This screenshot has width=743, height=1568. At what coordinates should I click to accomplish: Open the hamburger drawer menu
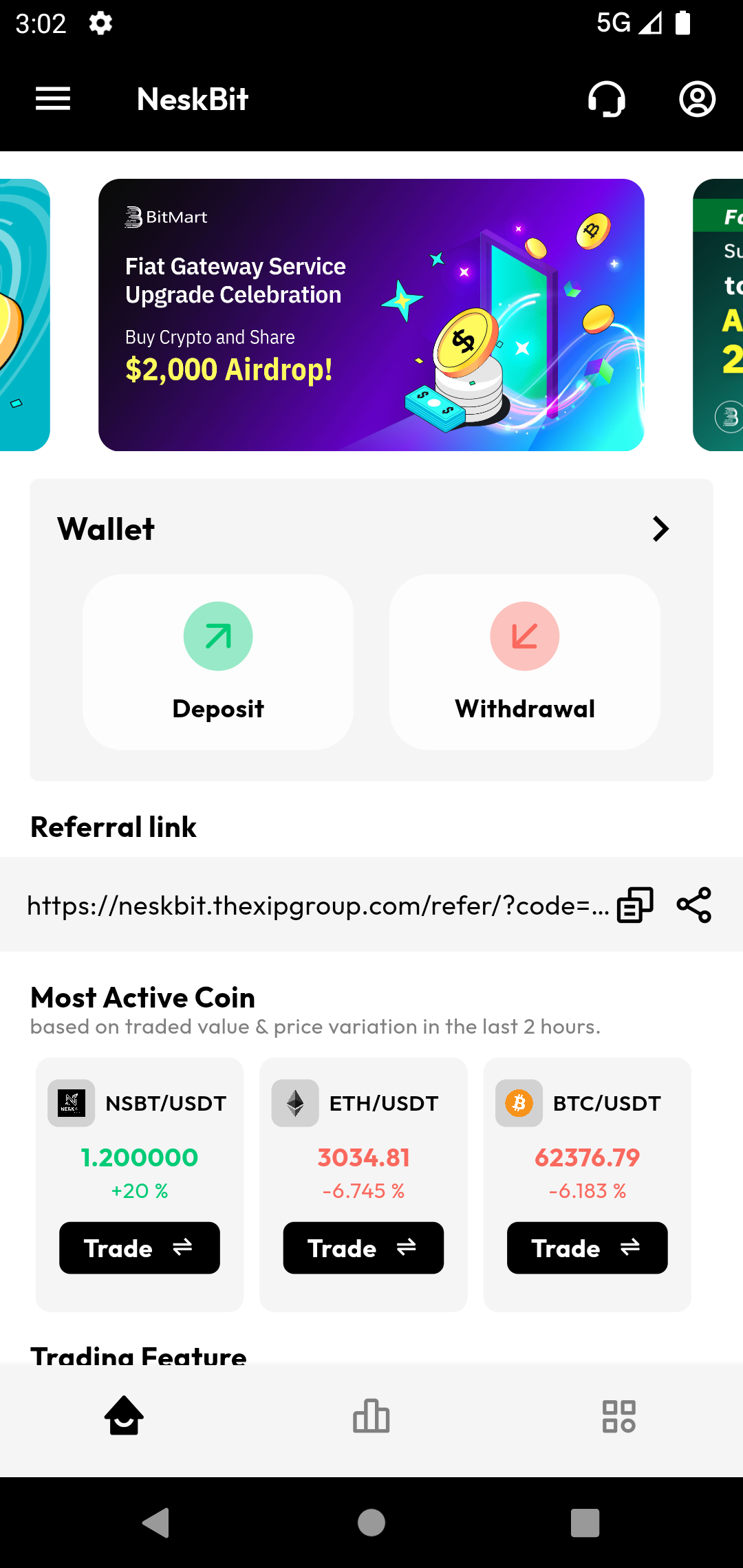(x=53, y=99)
